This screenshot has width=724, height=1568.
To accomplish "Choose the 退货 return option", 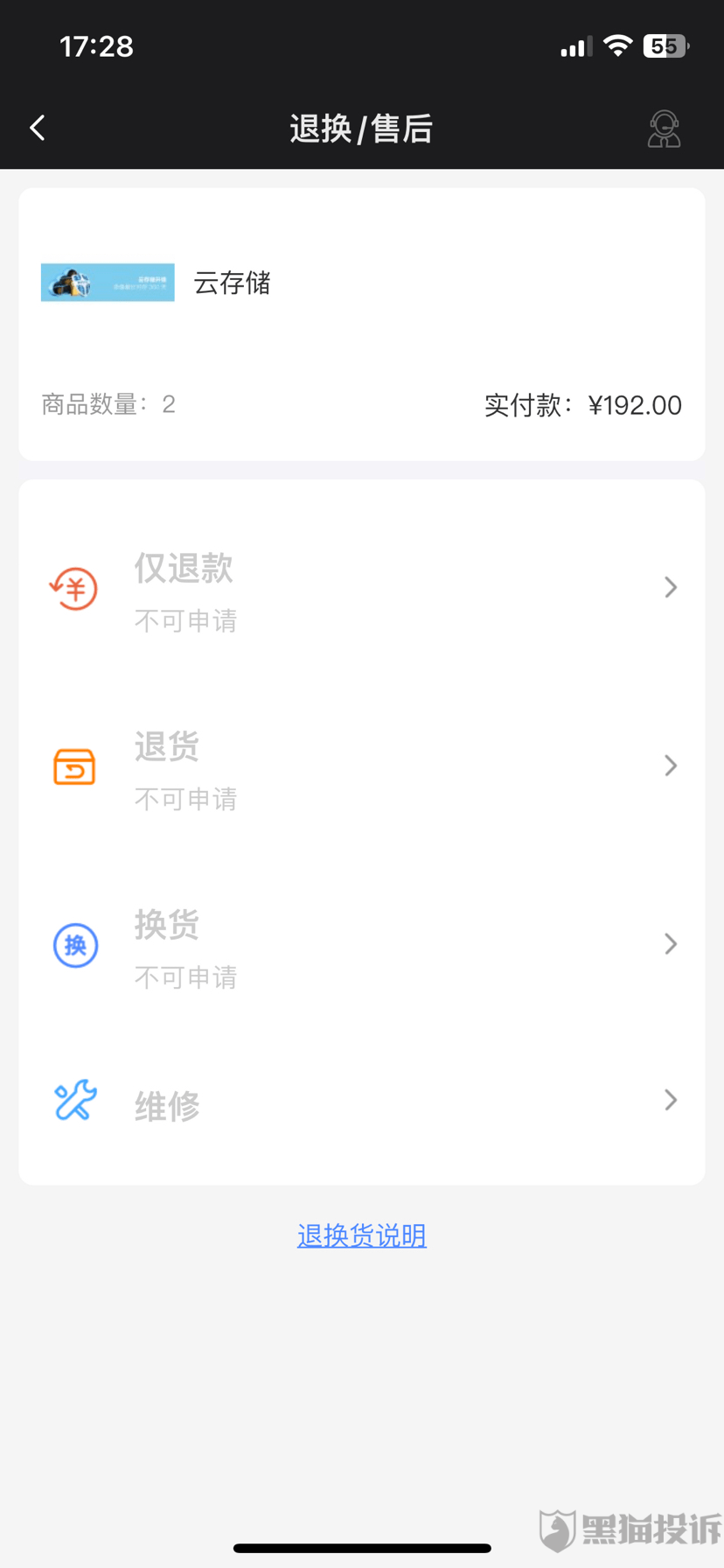I will 361,766.
